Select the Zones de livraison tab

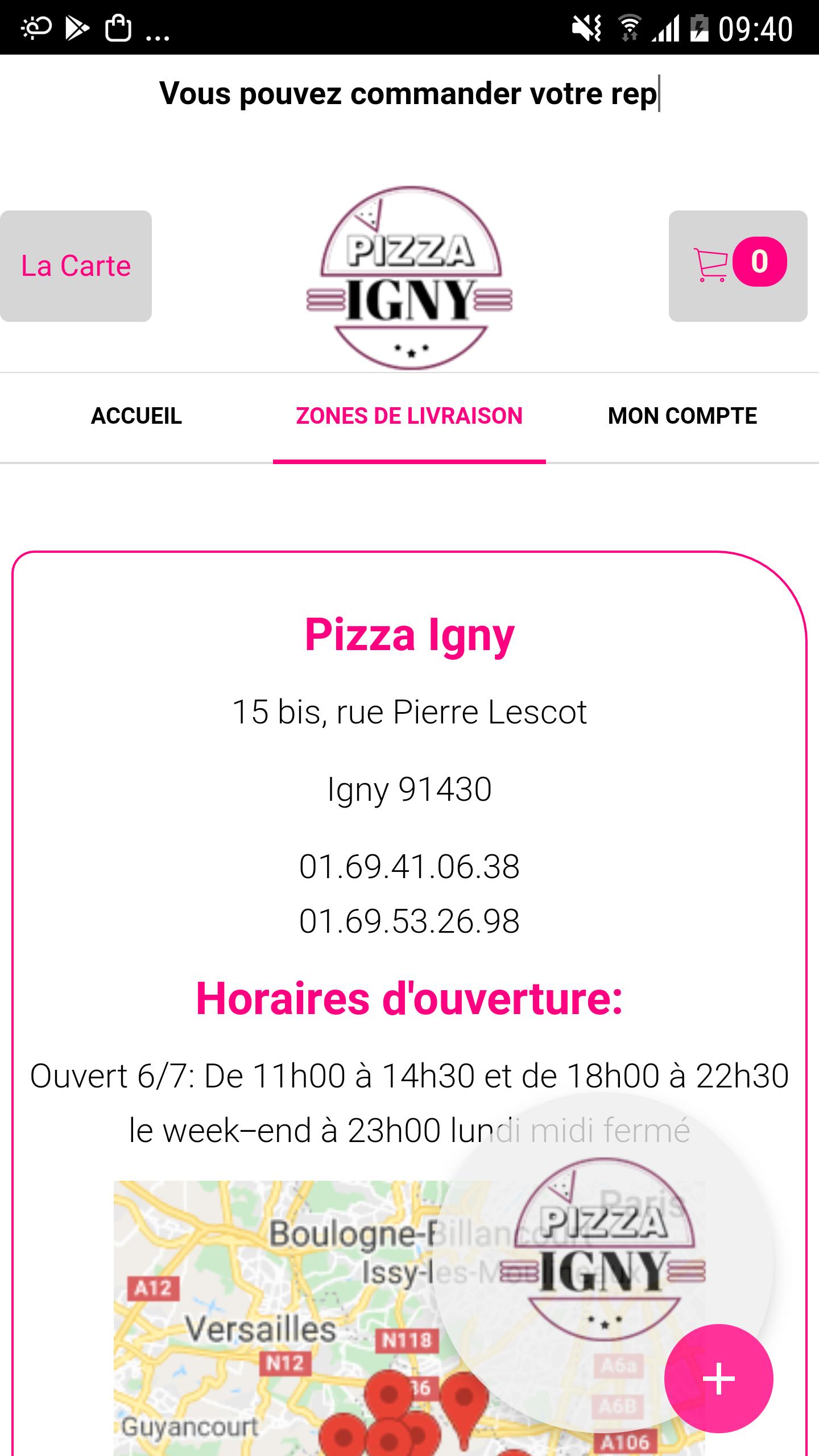click(x=409, y=416)
